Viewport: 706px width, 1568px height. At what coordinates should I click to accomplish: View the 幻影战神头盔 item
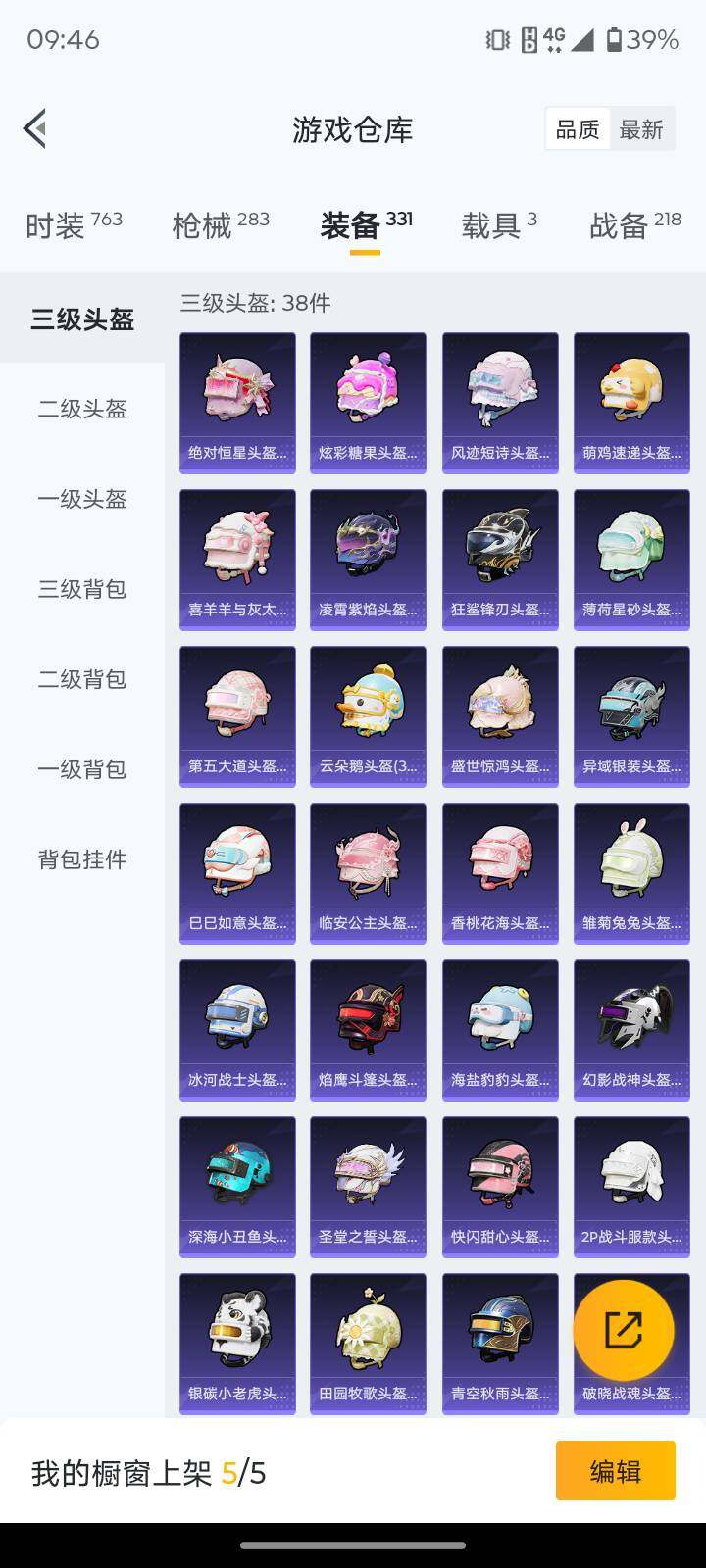point(631,1030)
